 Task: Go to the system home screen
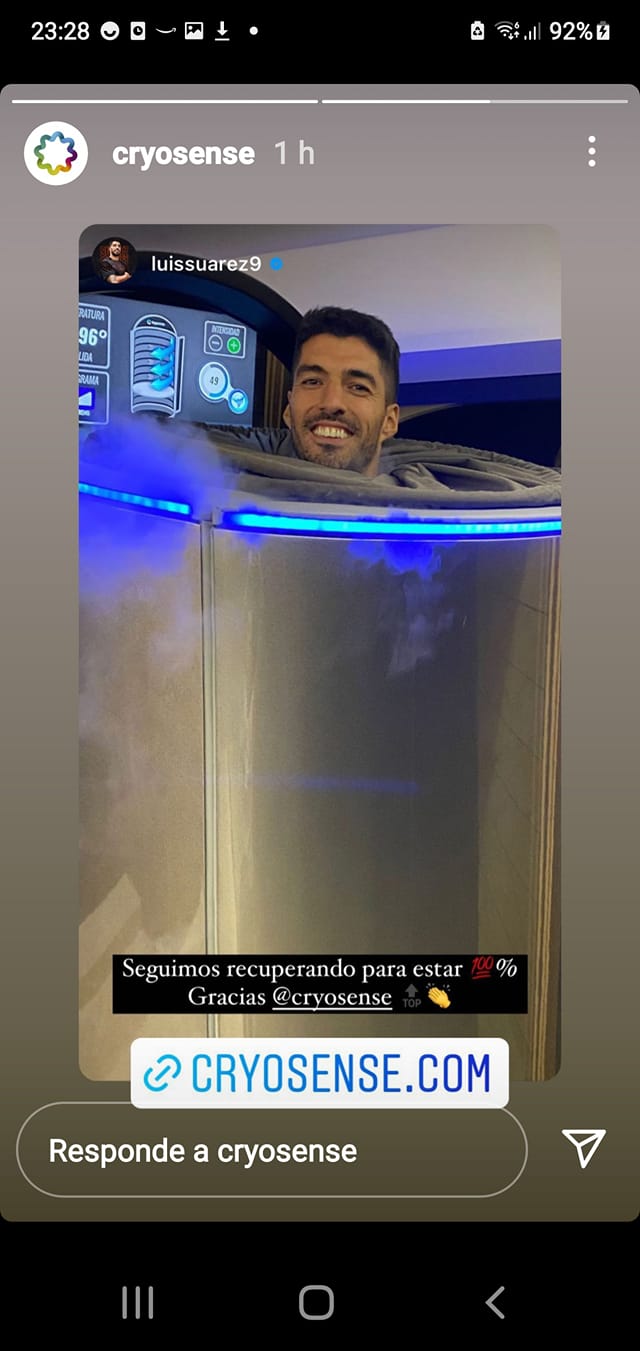click(316, 1302)
